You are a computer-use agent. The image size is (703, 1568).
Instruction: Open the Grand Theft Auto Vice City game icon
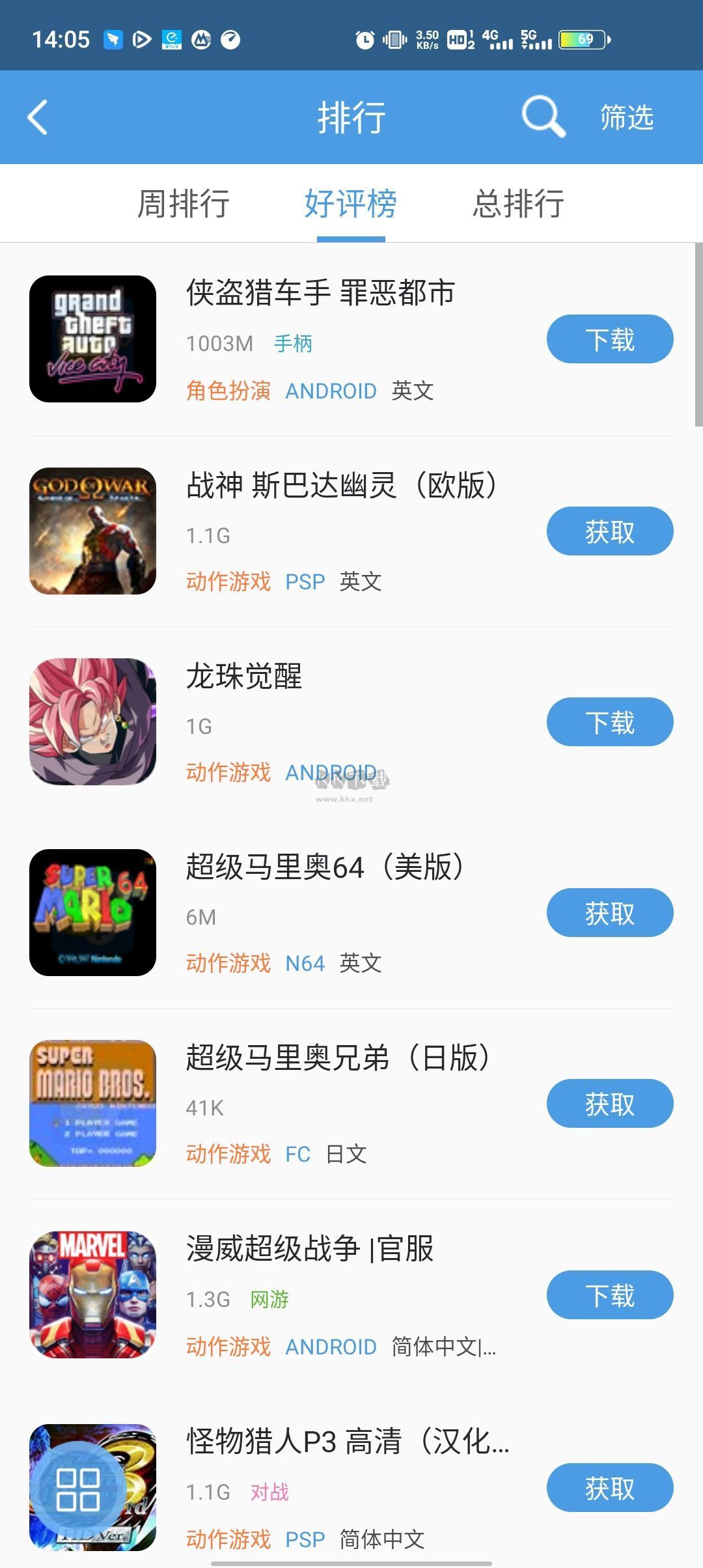click(93, 339)
